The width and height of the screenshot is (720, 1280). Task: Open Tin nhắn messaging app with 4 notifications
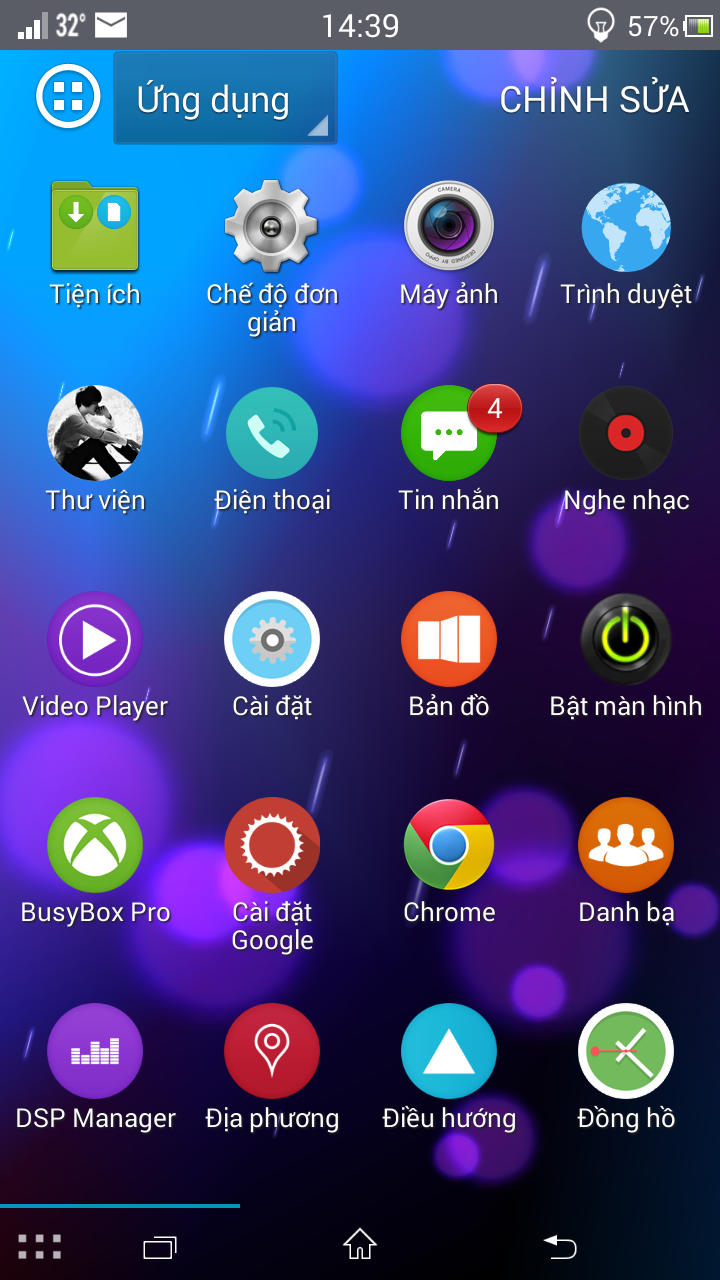click(449, 433)
